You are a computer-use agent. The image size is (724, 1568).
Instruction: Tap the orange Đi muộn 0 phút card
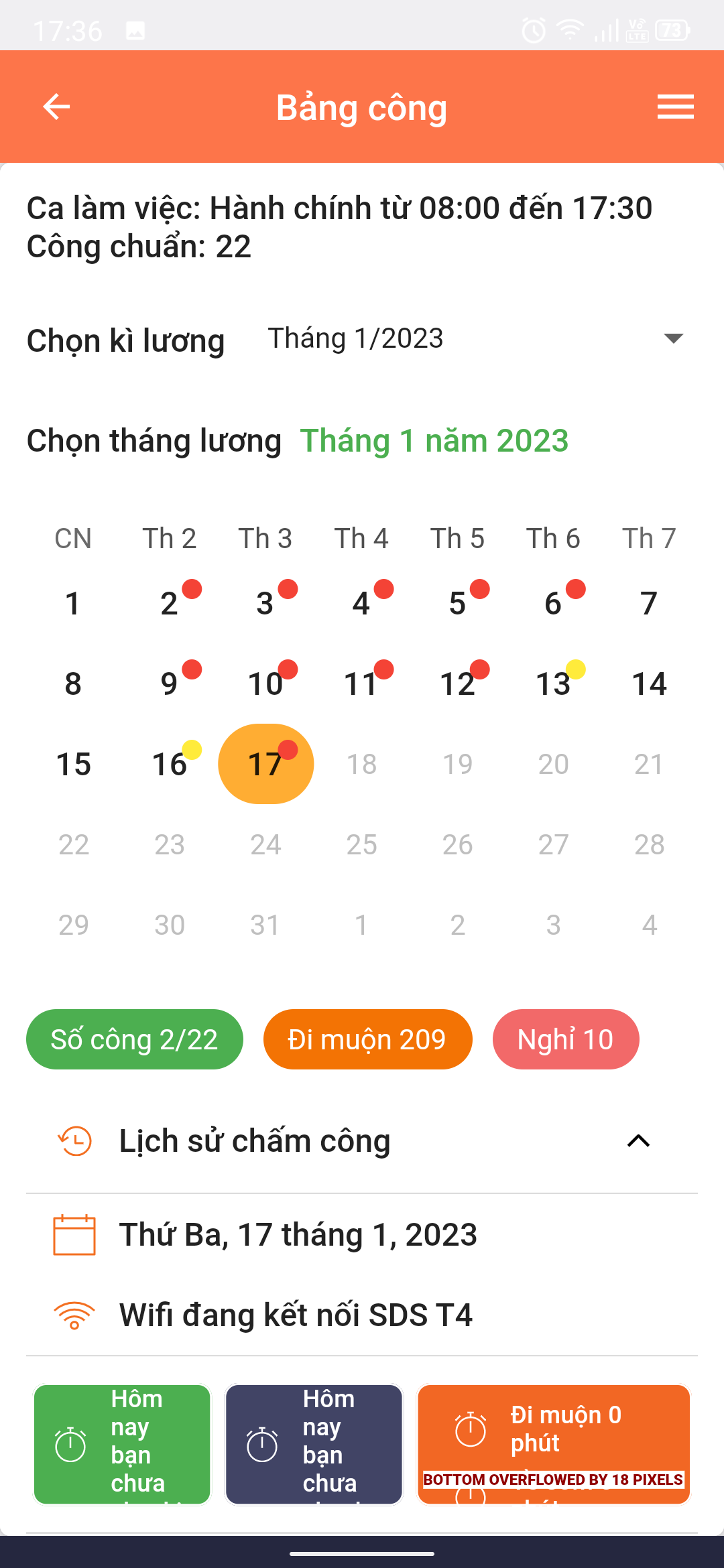point(554,1444)
